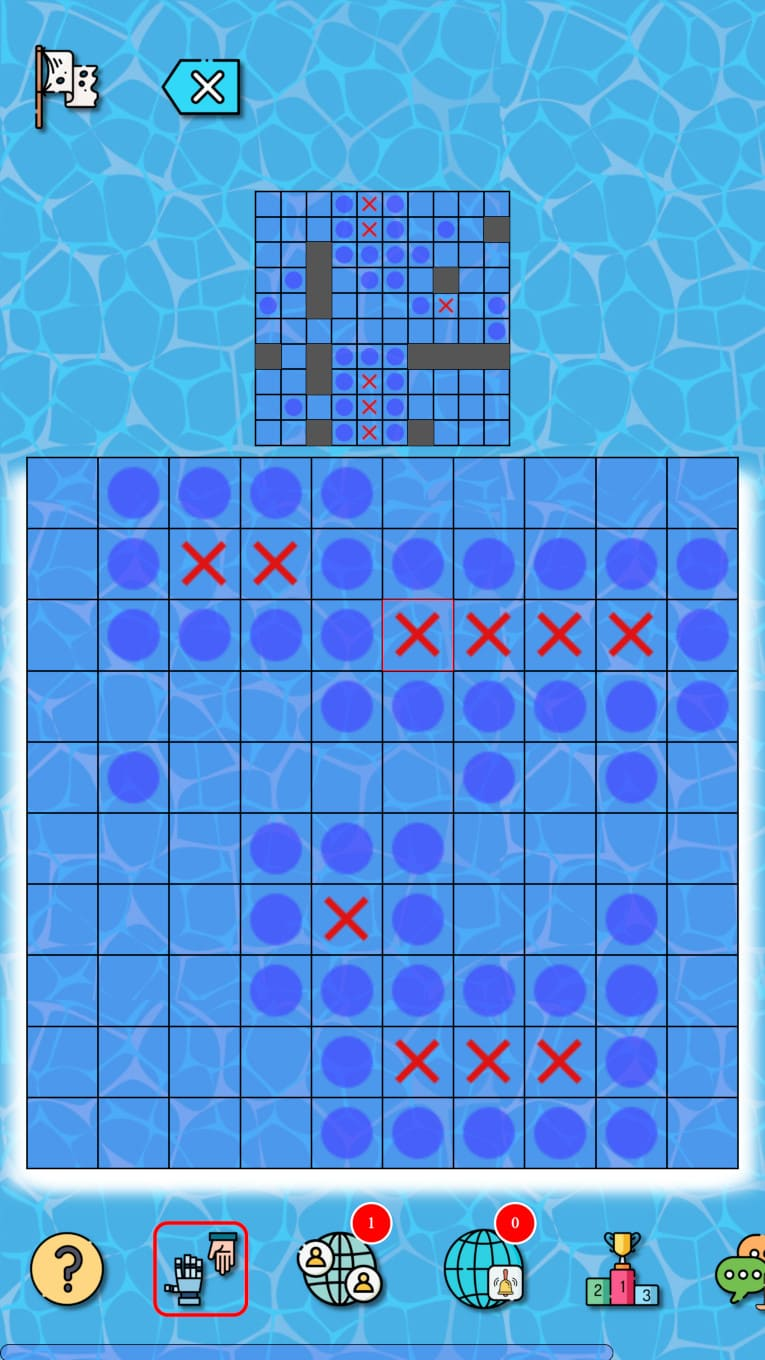
Task: Open the help question mark
Action: coord(67,1270)
